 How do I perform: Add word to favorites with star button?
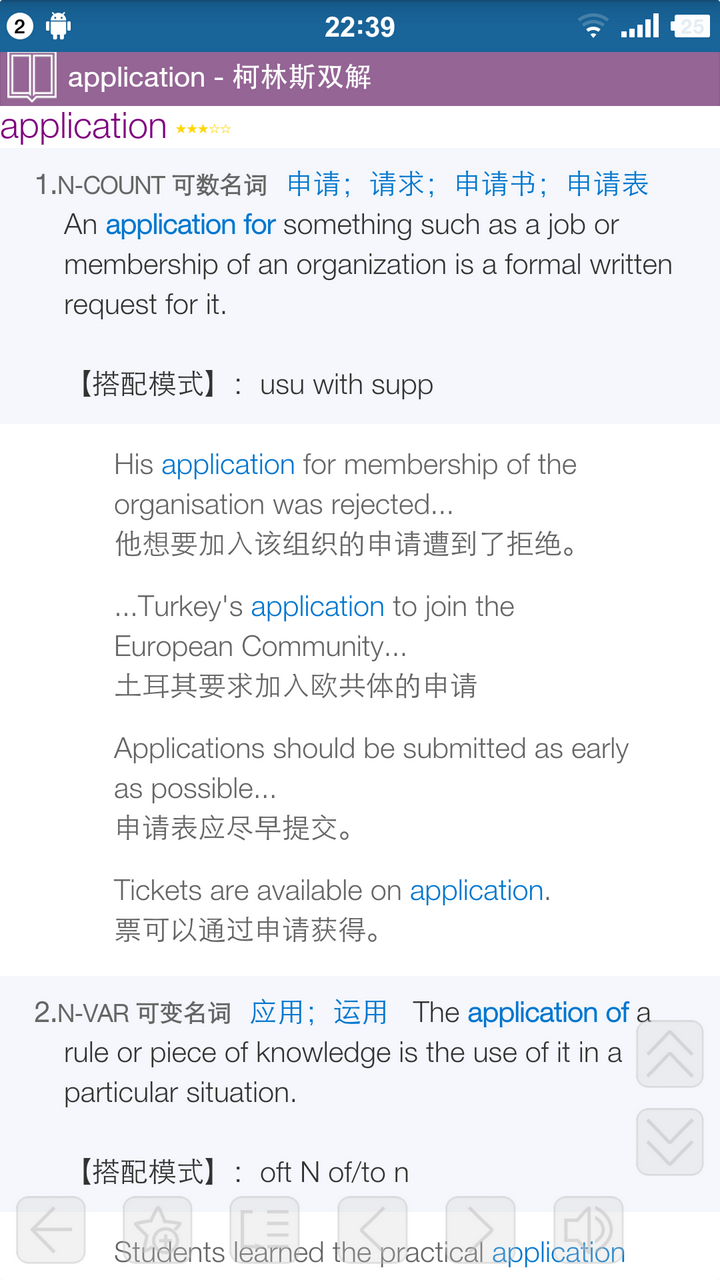[x=158, y=1230]
